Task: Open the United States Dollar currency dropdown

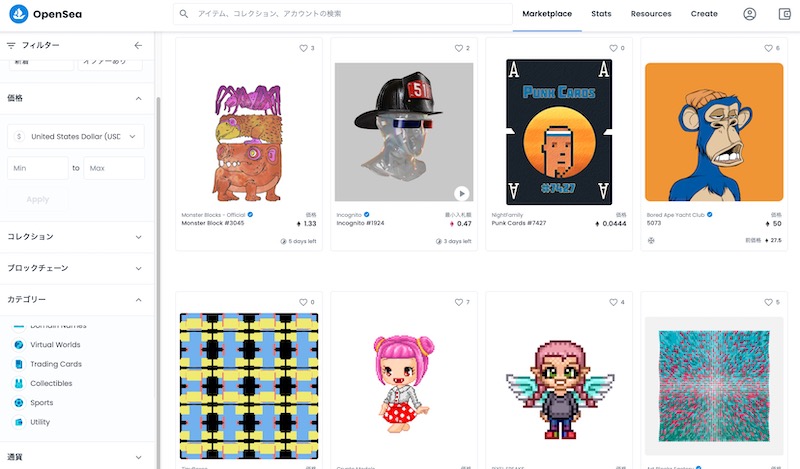Action: 76,136
